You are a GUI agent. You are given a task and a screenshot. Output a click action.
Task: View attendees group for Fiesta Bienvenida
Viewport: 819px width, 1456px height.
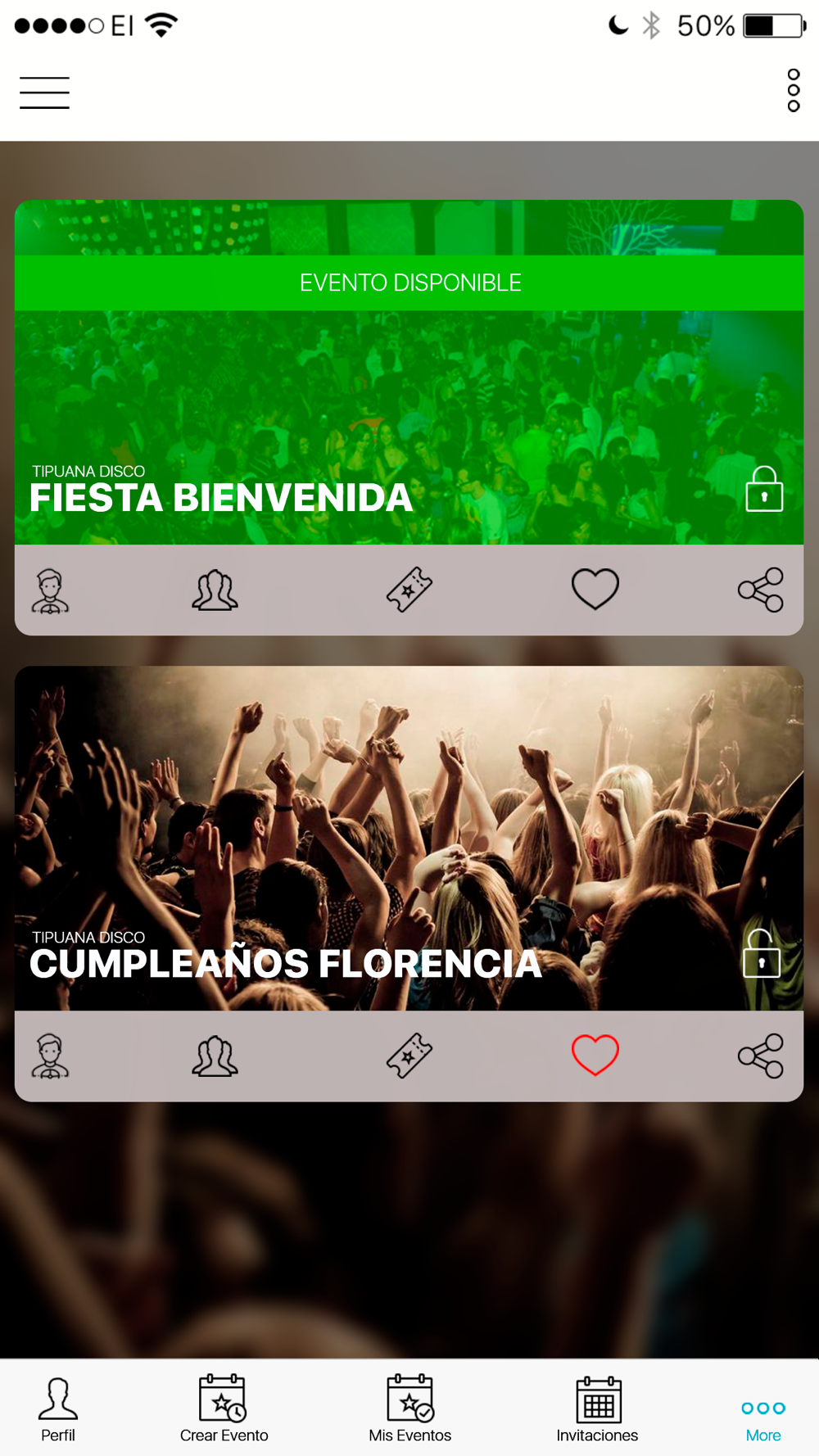pos(215,590)
